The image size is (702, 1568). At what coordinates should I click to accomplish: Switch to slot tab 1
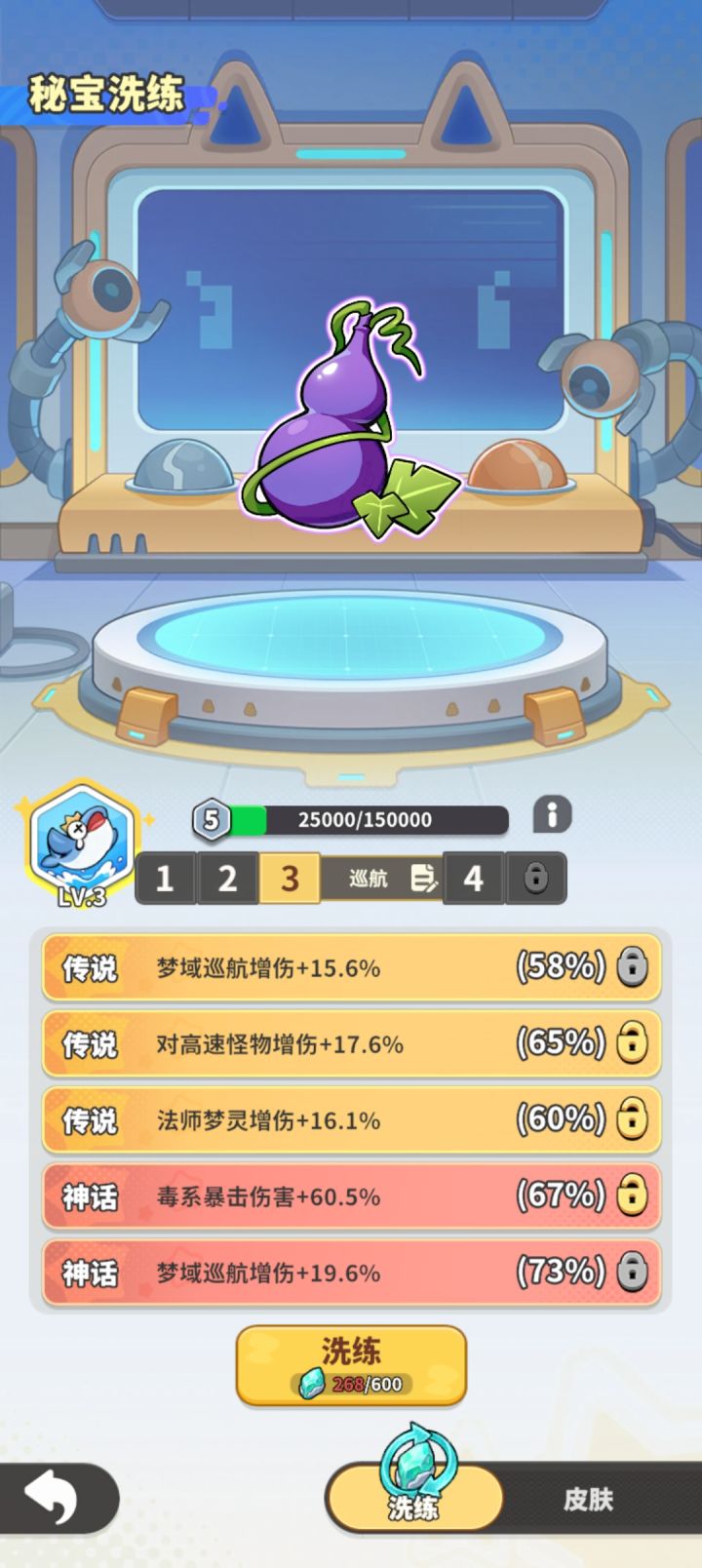tap(165, 878)
